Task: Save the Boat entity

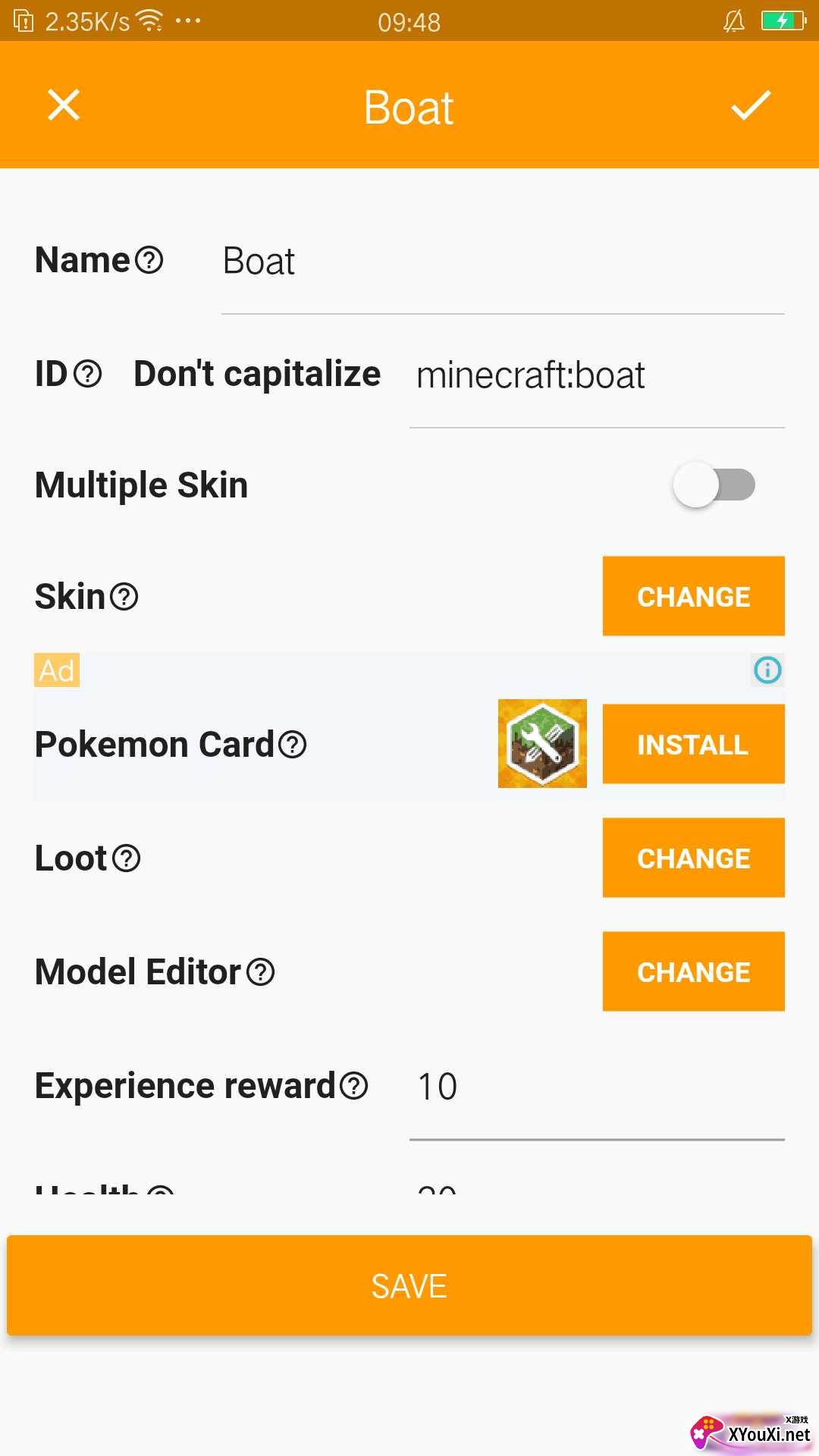Action: click(x=409, y=1285)
